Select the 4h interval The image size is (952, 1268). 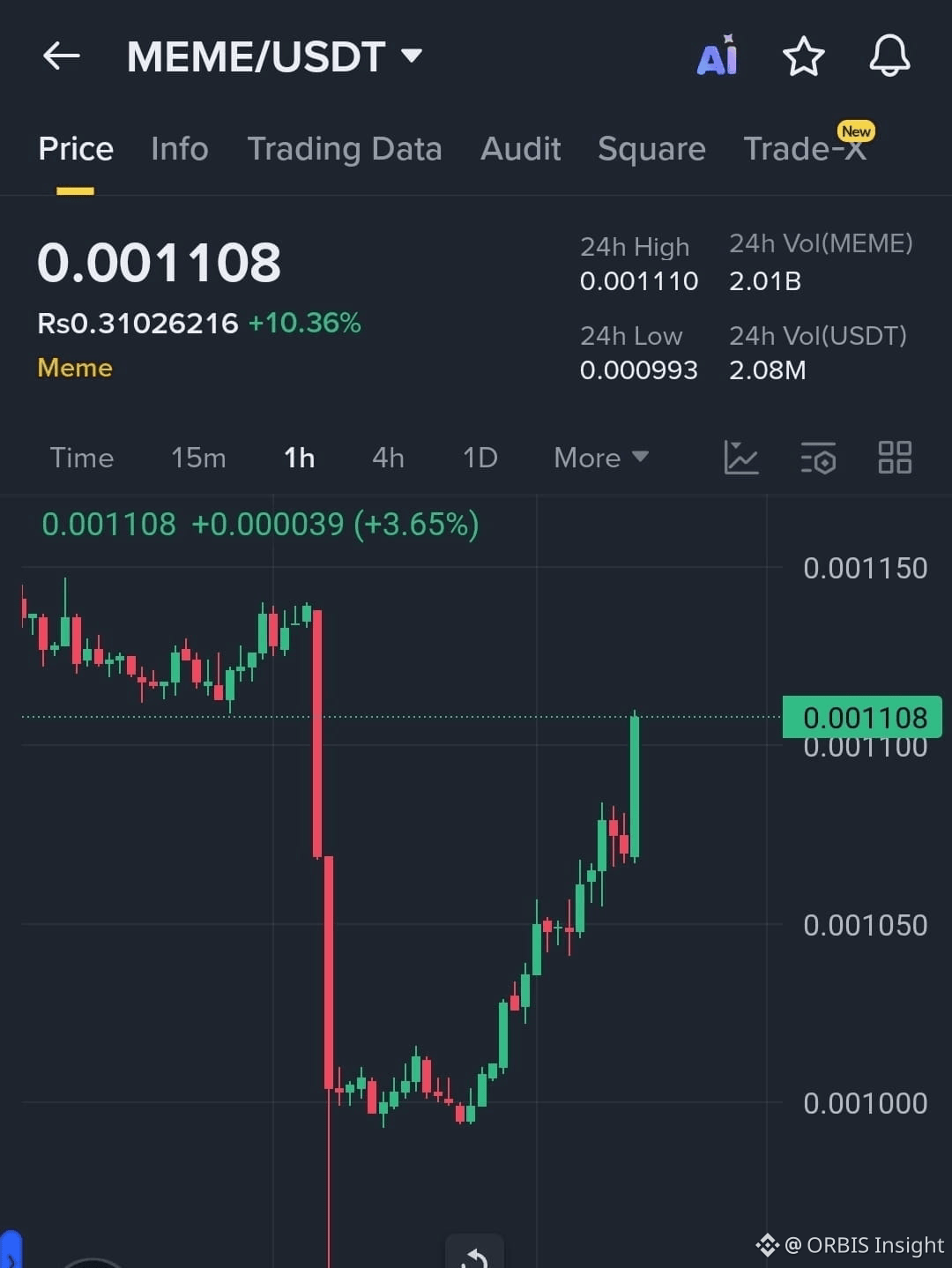(x=388, y=458)
